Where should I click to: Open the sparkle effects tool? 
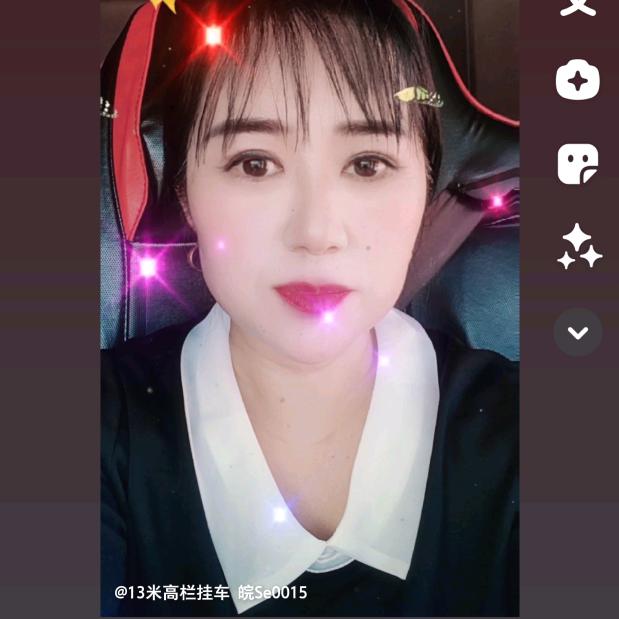pos(578,246)
